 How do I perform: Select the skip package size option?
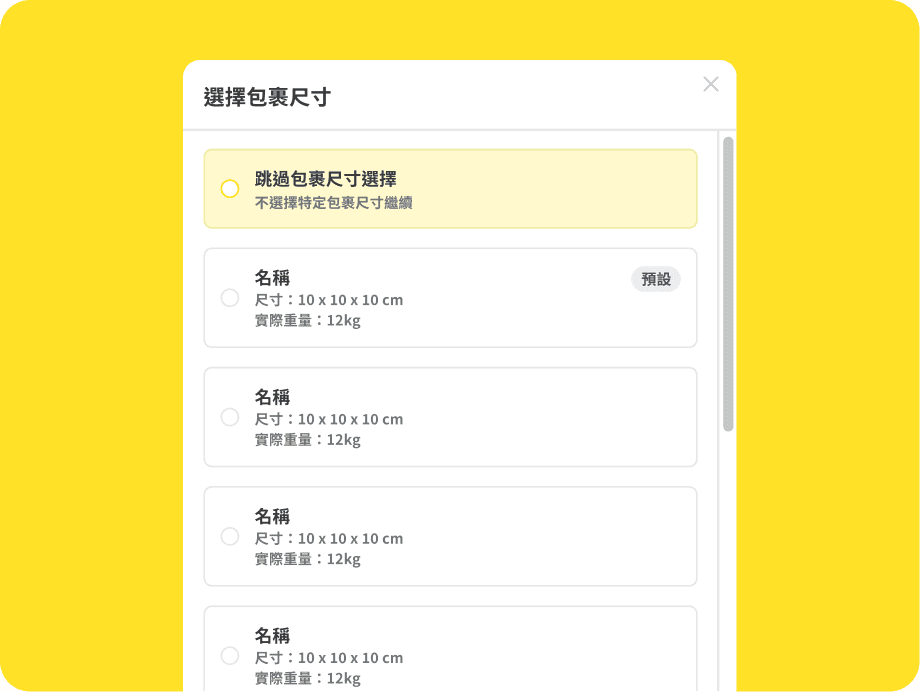click(230, 189)
